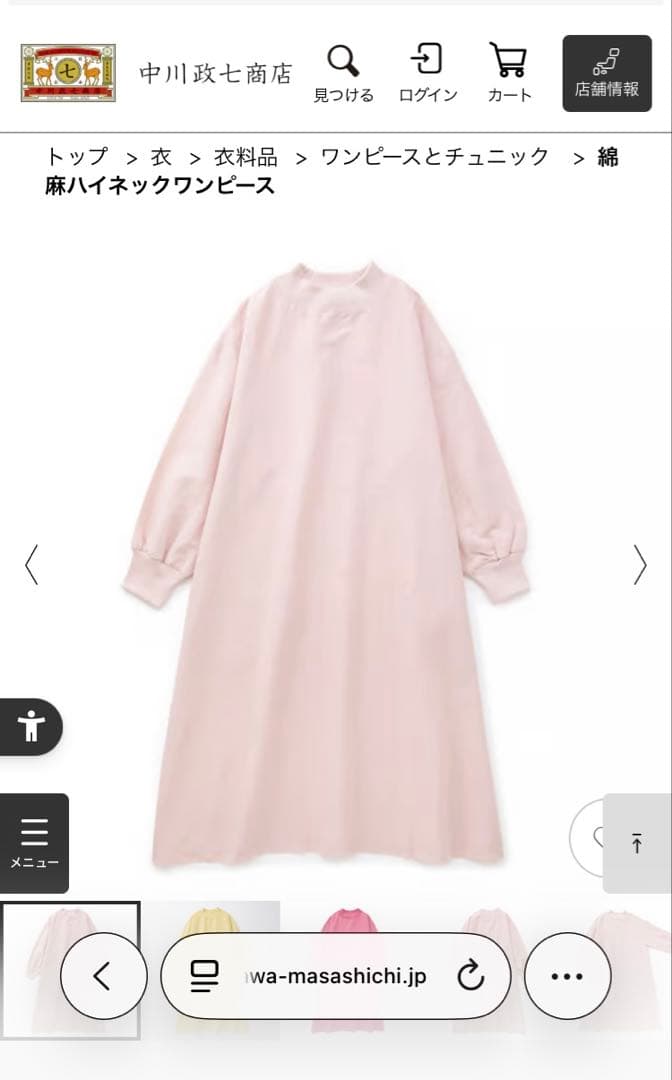Reload the page

pyautogui.click(x=470, y=976)
